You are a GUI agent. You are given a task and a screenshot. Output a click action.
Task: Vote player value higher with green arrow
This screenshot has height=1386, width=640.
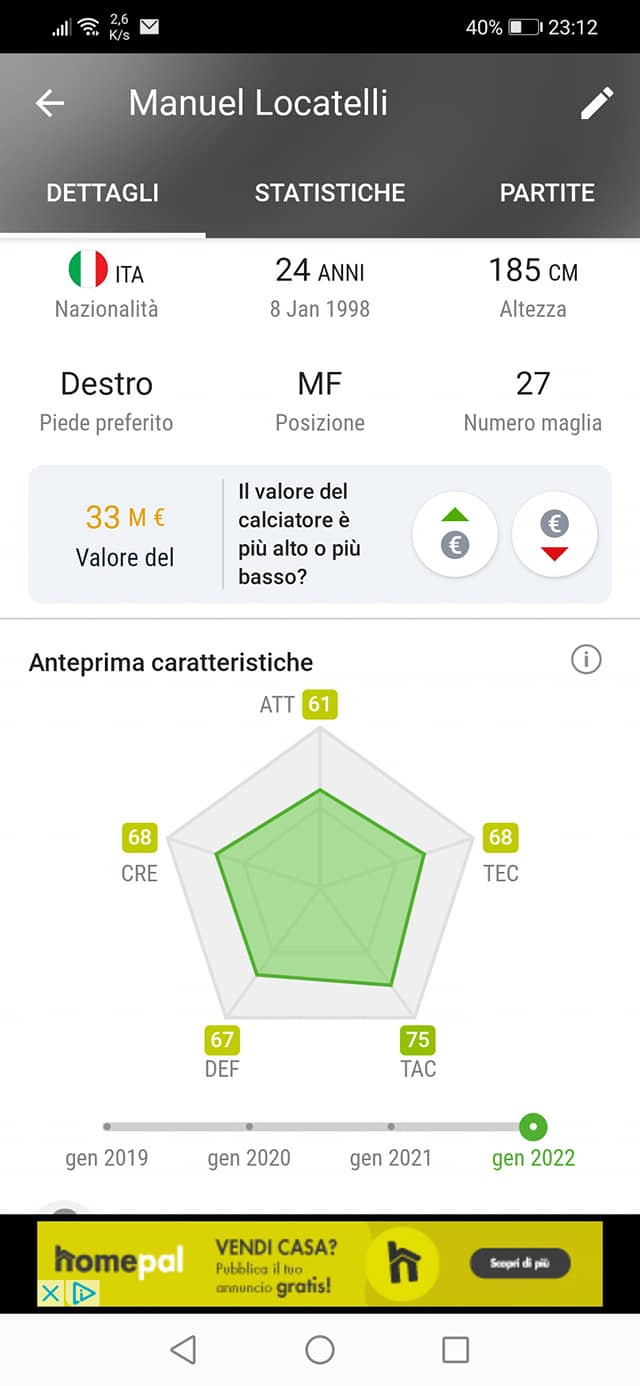coord(455,534)
